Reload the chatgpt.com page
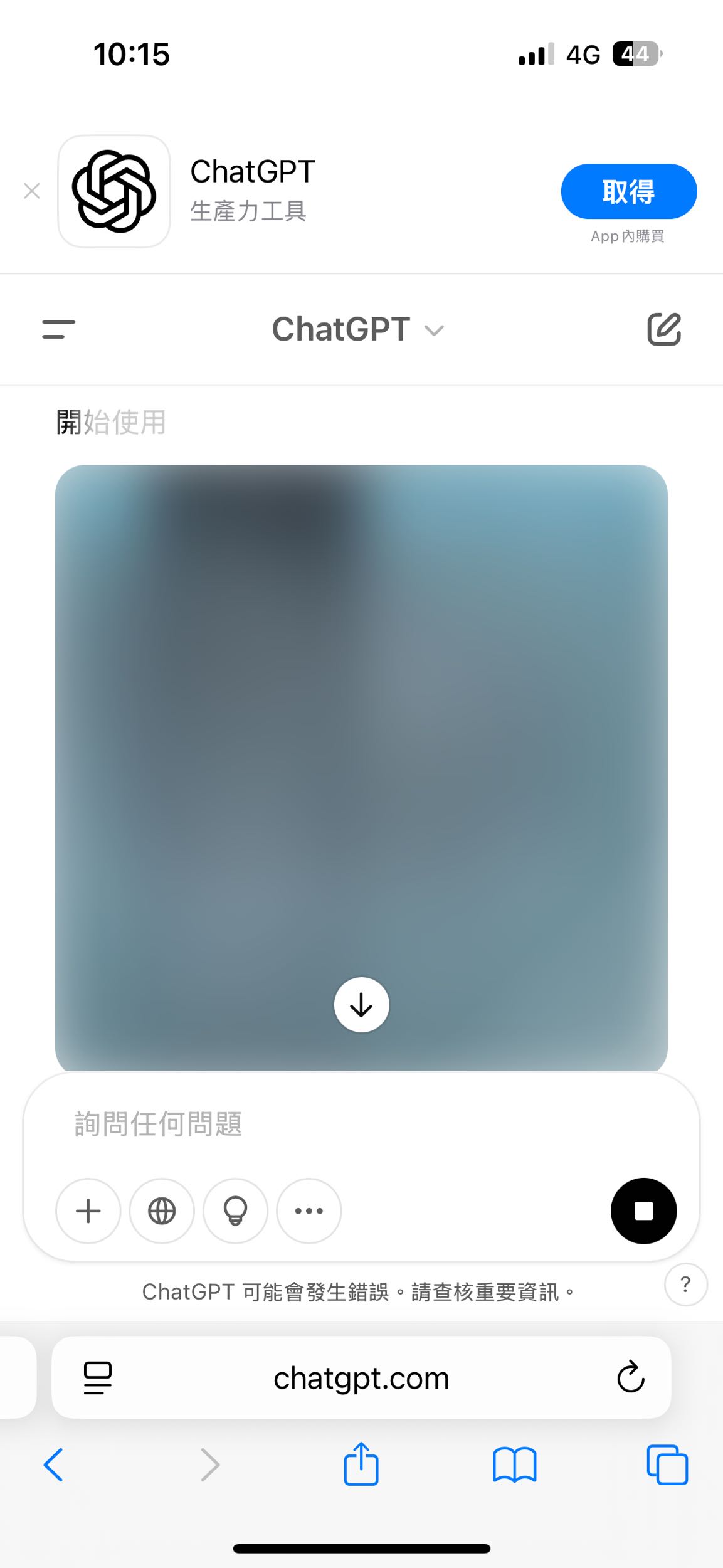This screenshot has width=723, height=1568. [x=630, y=1377]
